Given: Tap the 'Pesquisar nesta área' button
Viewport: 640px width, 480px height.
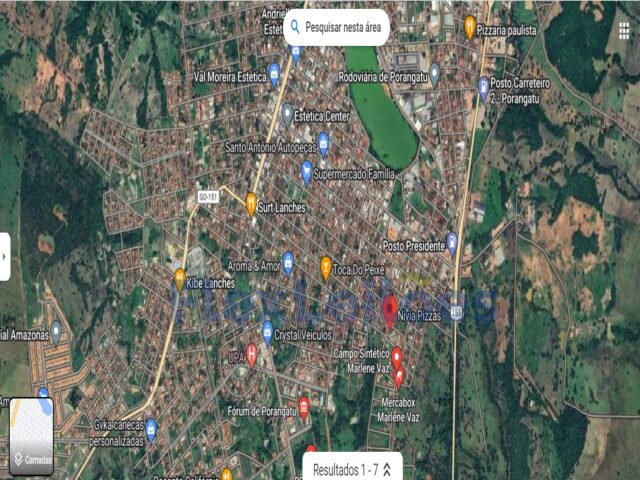Looking at the screenshot, I should (x=336, y=27).
